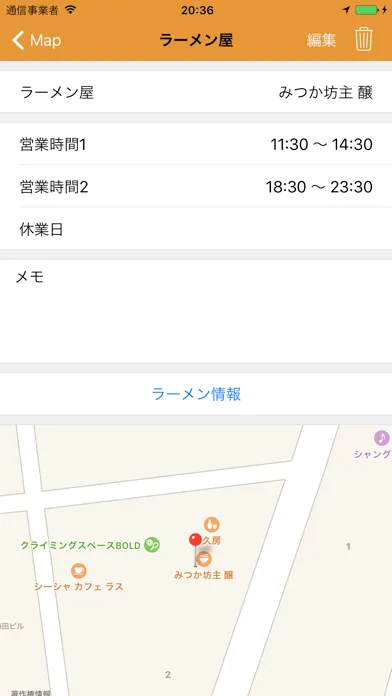The height and width of the screenshot is (696, 392).
Task: Delete this entry with trash icon
Action: 364,40
